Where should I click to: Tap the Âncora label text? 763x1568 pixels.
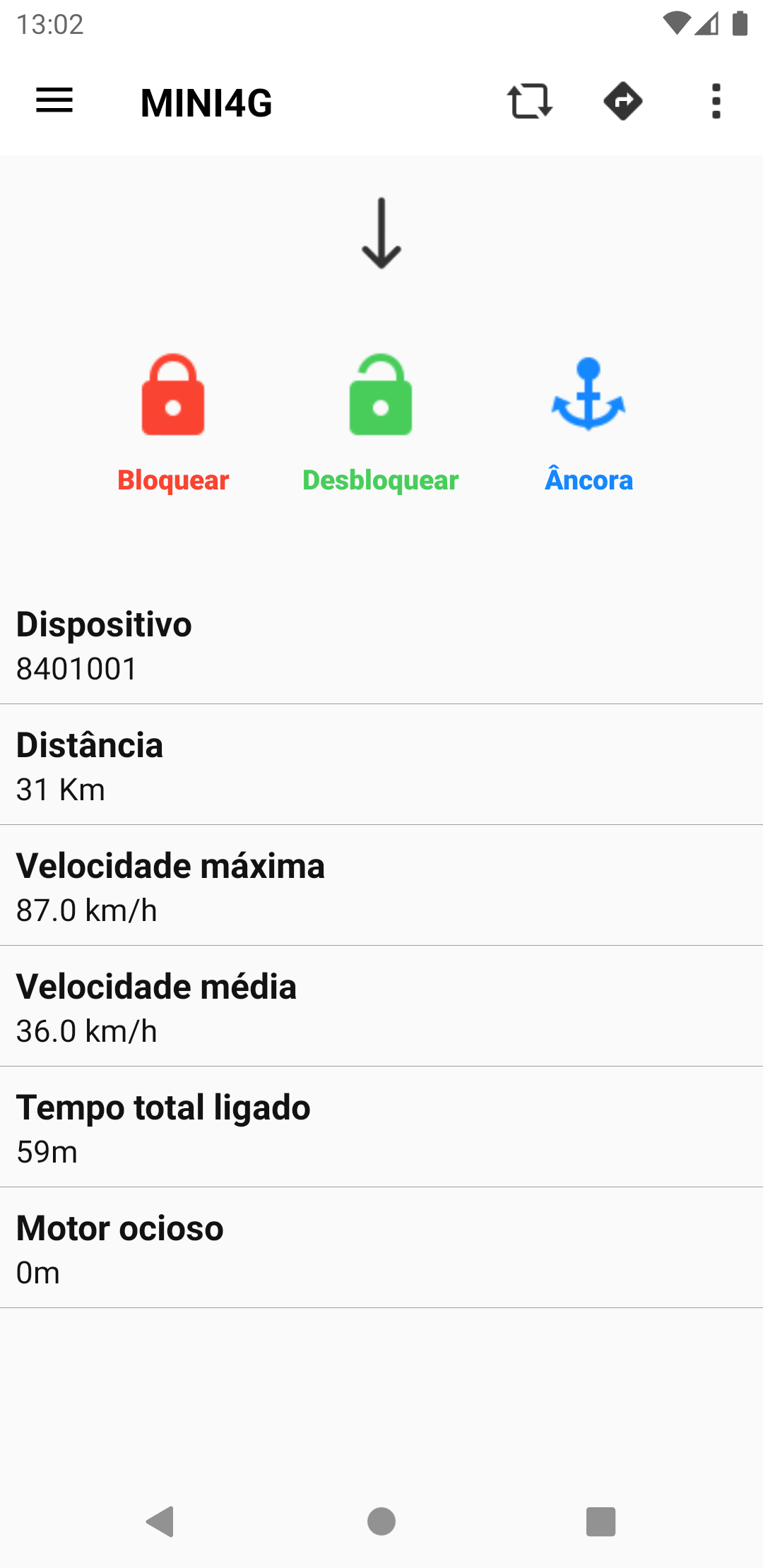coord(588,480)
